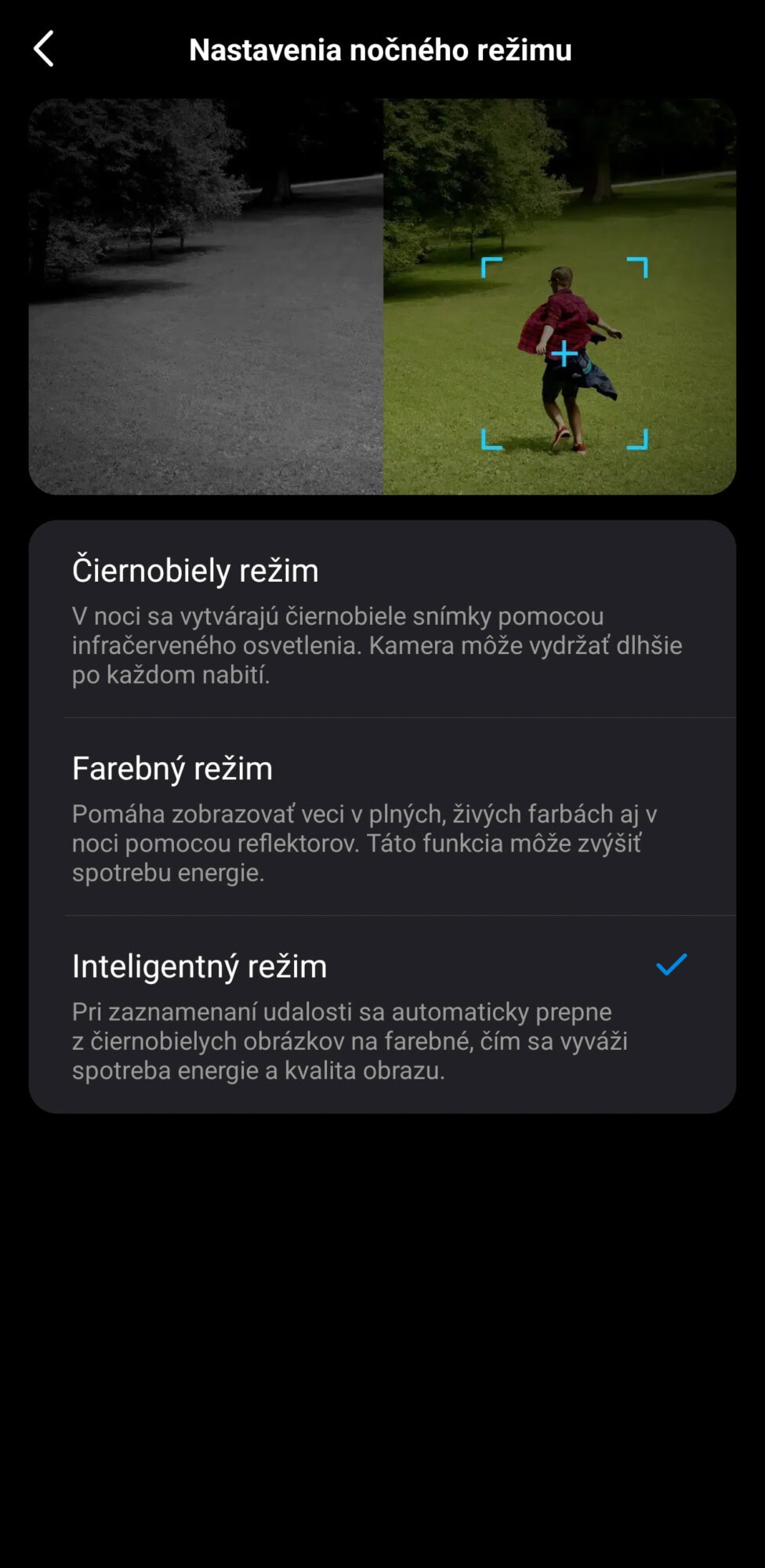Viewport: 765px width, 1568px height.
Task: Choose Farebný režim night mode
Action: [x=382, y=817]
